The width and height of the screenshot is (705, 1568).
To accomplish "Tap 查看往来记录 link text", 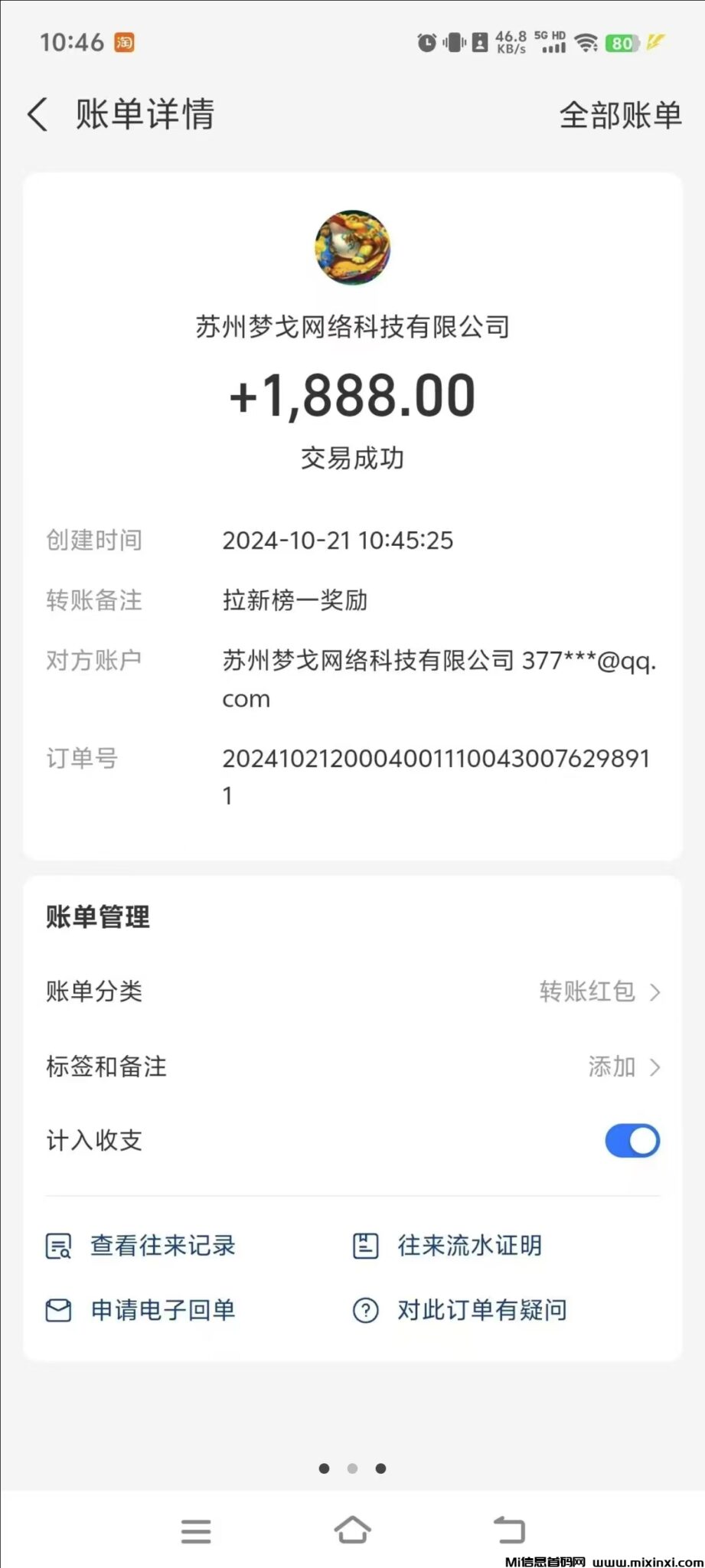I will tap(162, 1245).
